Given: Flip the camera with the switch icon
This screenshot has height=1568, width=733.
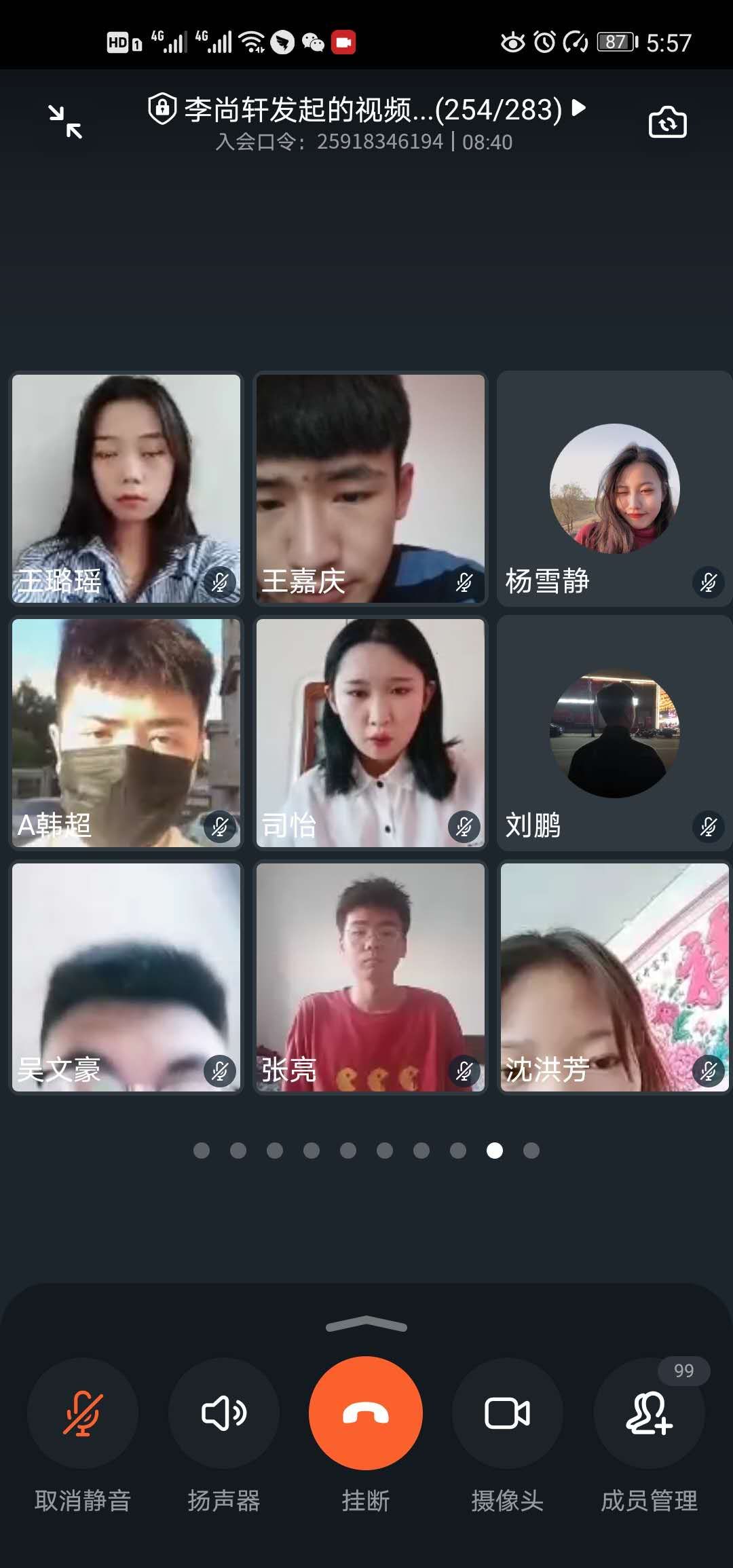Looking at the screenshot, I should 668,123.
